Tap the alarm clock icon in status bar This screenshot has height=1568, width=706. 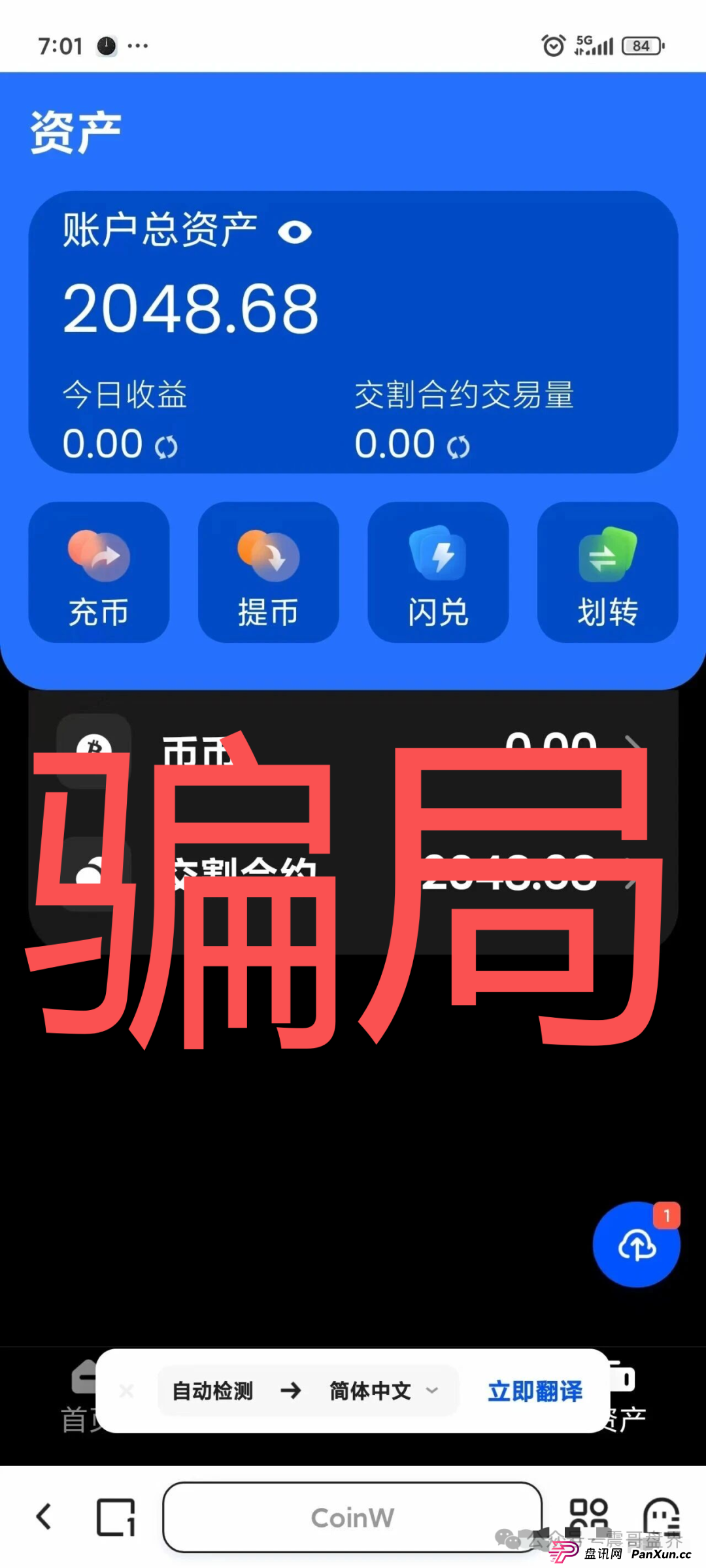coord(552,44)
